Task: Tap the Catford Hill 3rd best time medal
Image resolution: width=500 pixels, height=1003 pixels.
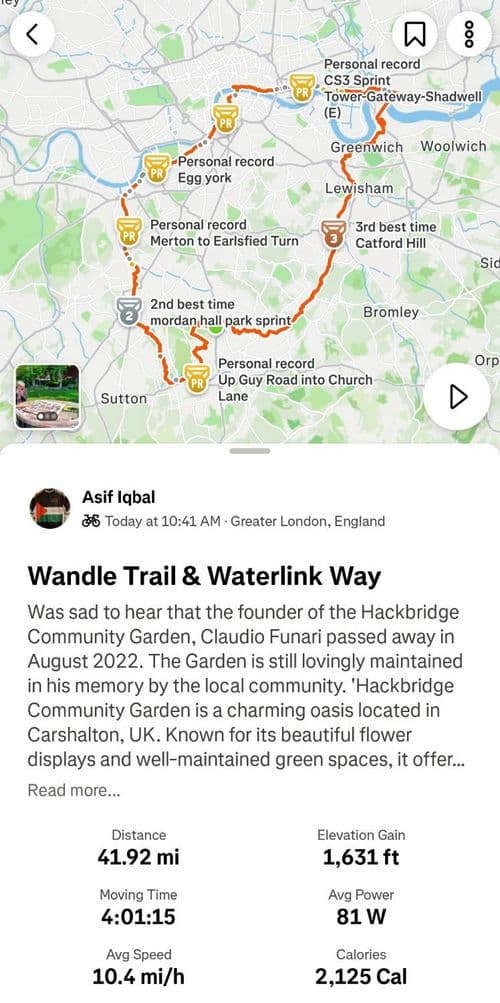Action: [332, 235]
